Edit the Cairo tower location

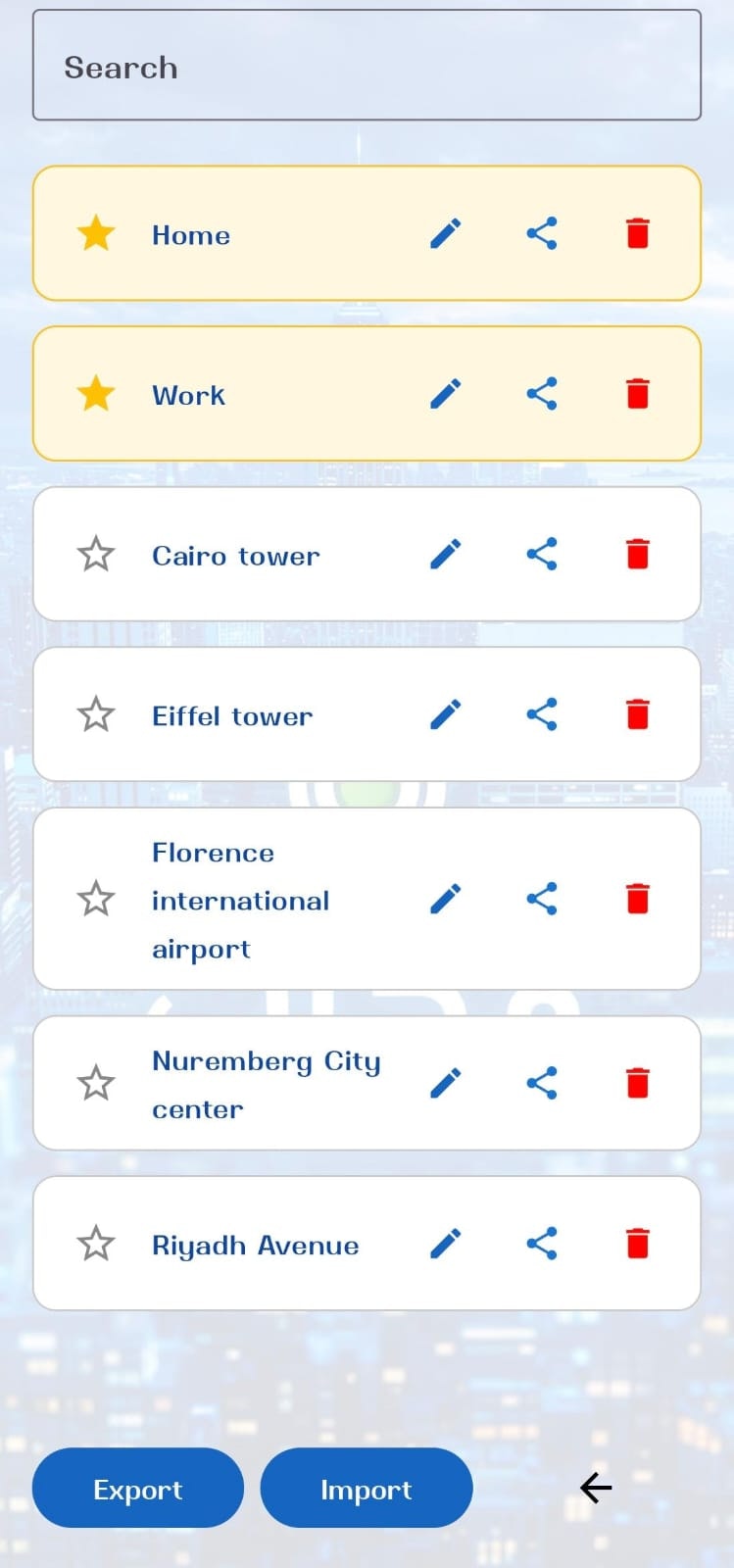tap(446, 554)
